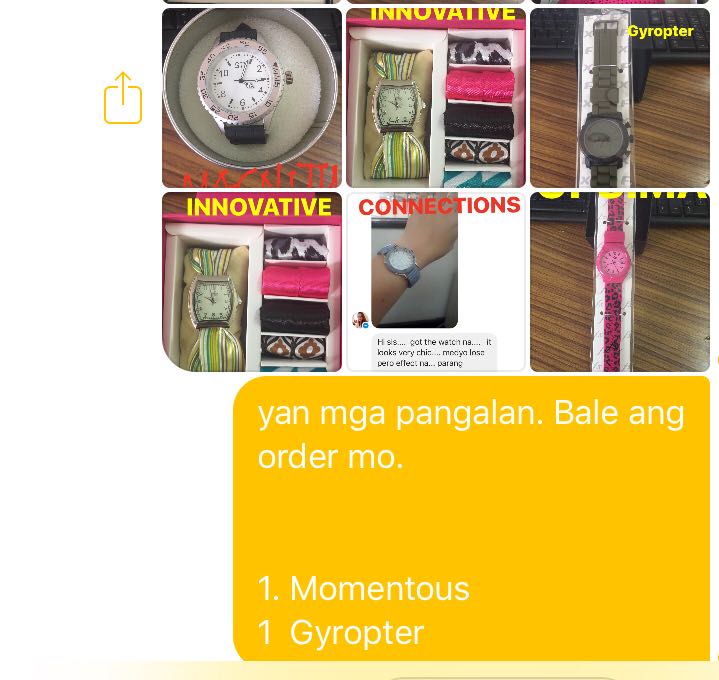Tap the share icon beside the photos

123,98
